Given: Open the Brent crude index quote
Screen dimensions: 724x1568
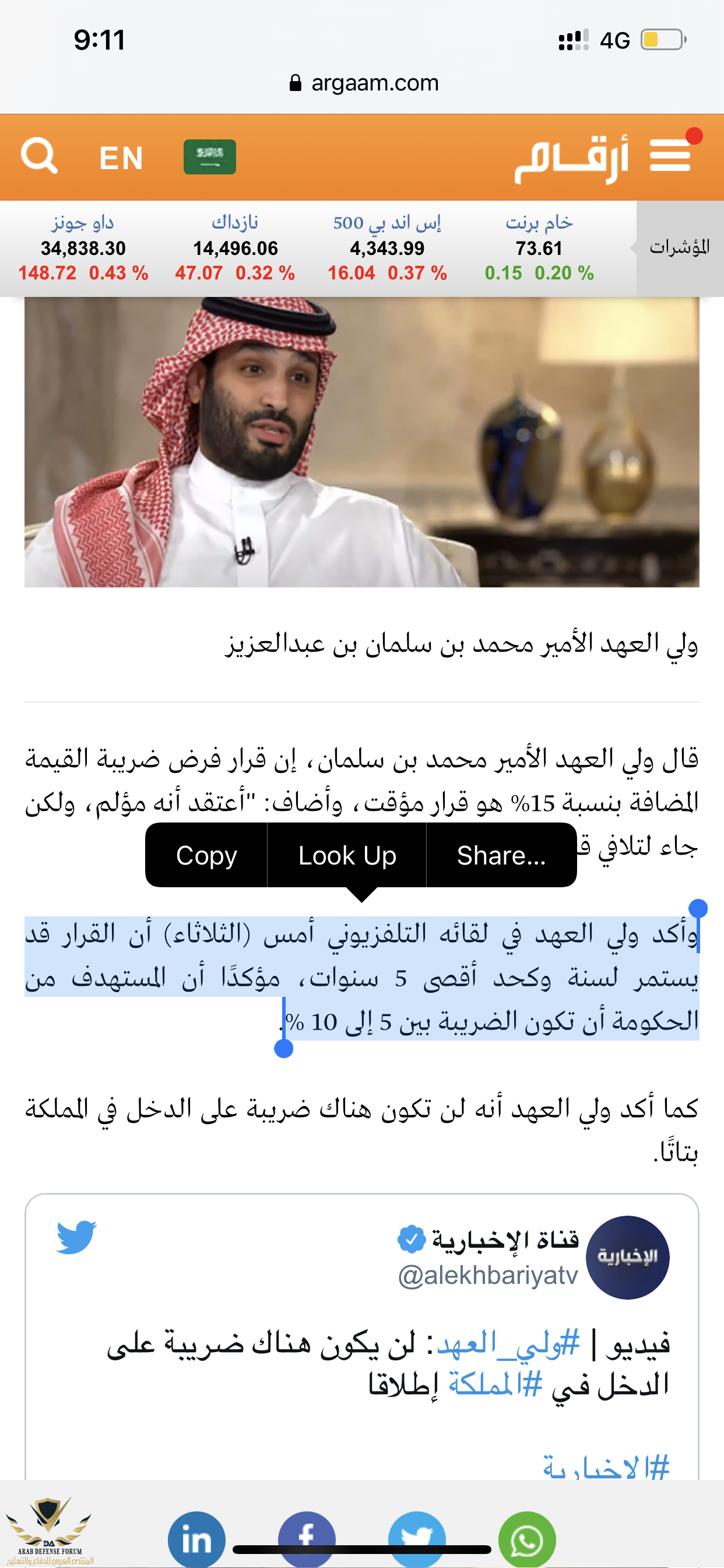Looking at the screenshot, I should (539, 248).
